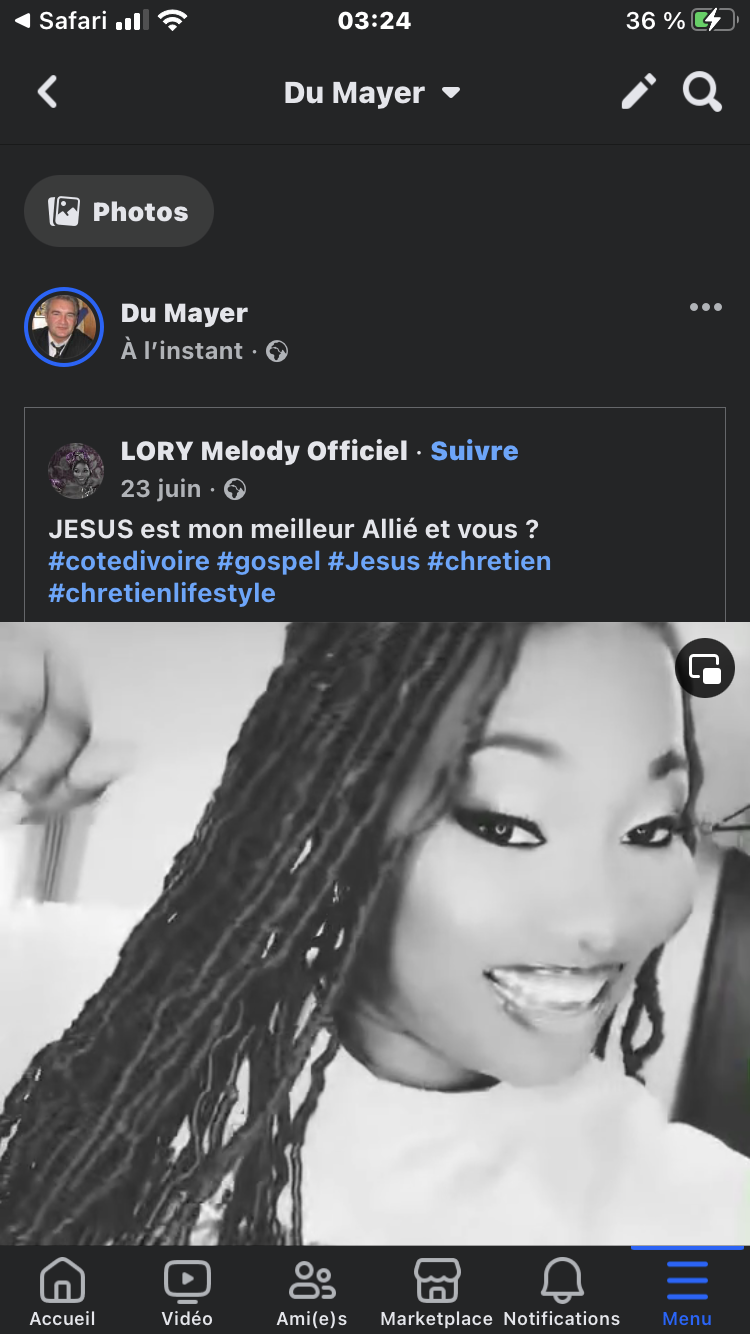Go back with the header arrow
The width and height of the screenshot is (750, 1334).
[x=47, y=93]
